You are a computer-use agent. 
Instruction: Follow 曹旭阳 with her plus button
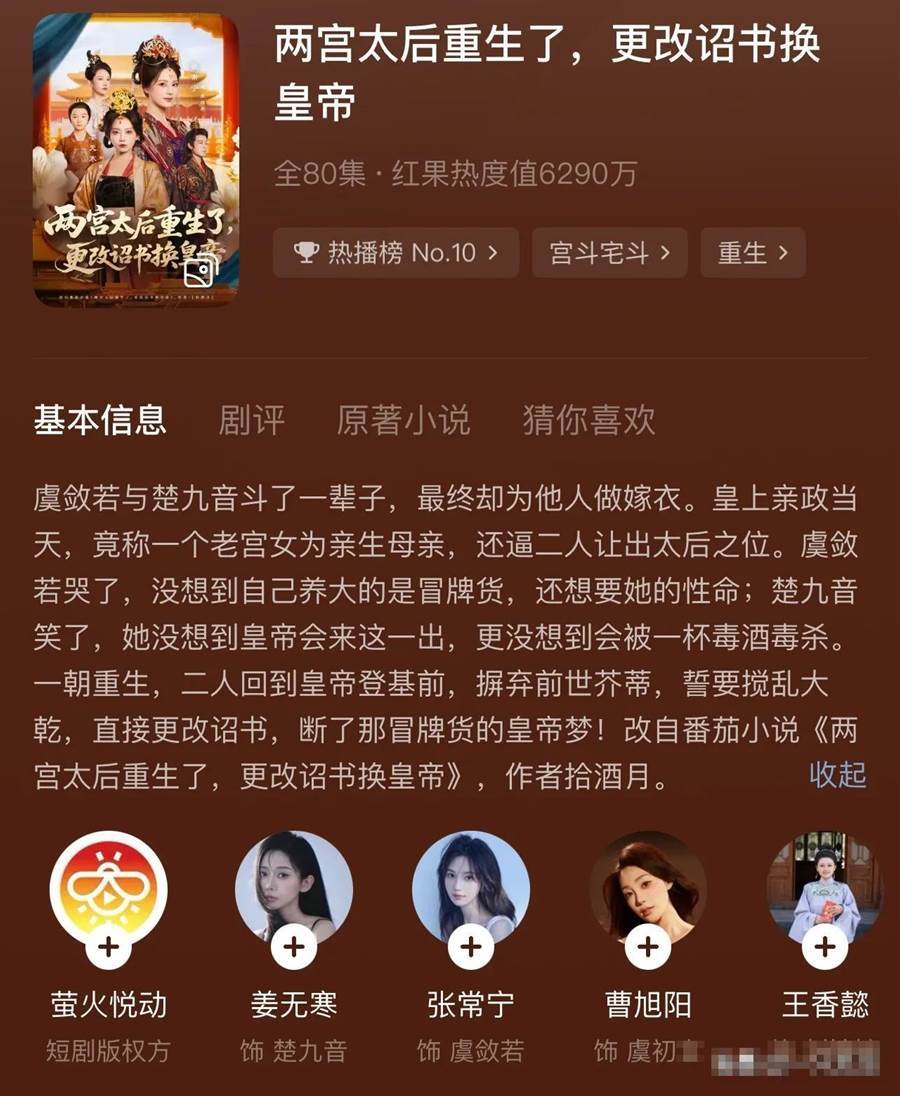[647, 945]
